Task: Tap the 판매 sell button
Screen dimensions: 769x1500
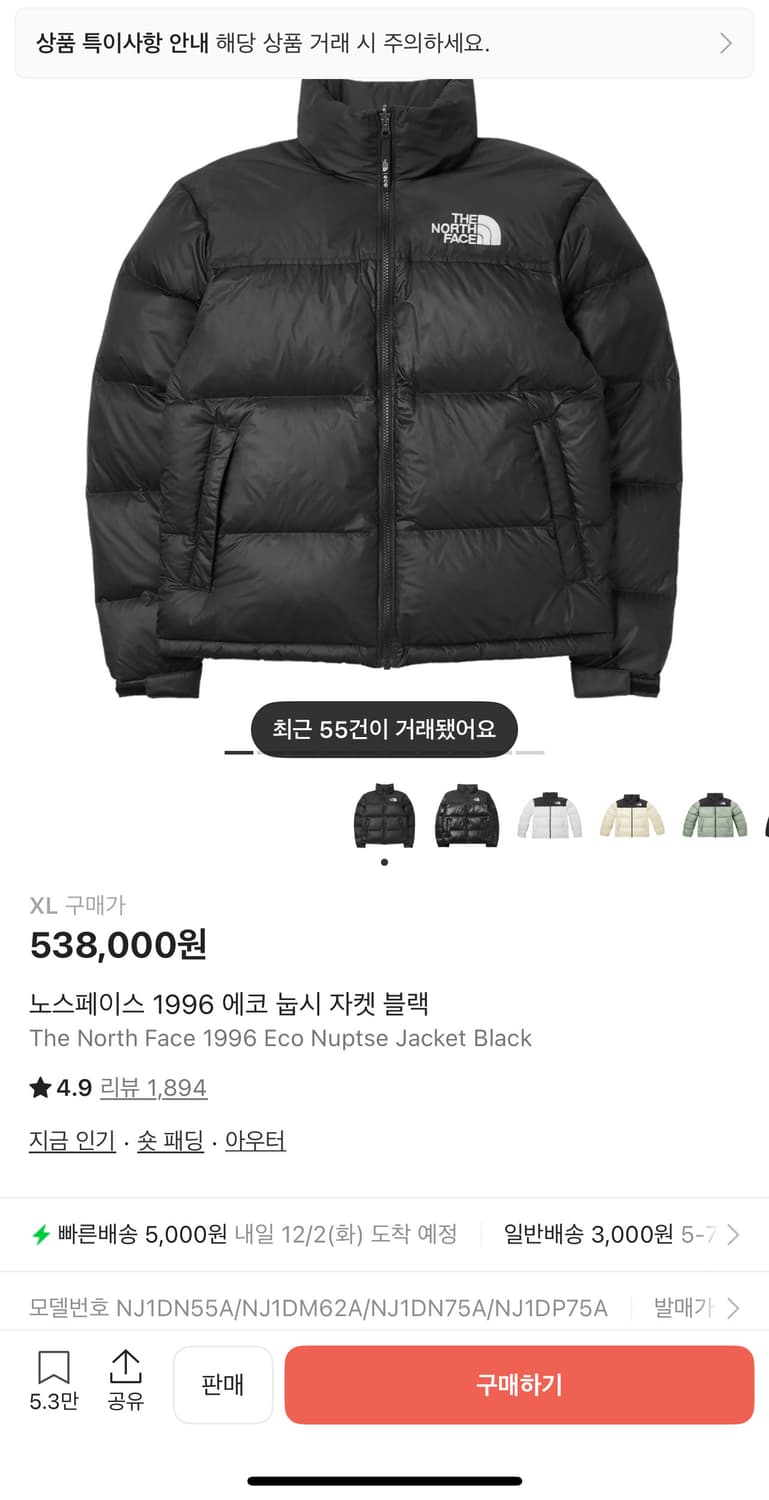Action: coord(222,1384)
